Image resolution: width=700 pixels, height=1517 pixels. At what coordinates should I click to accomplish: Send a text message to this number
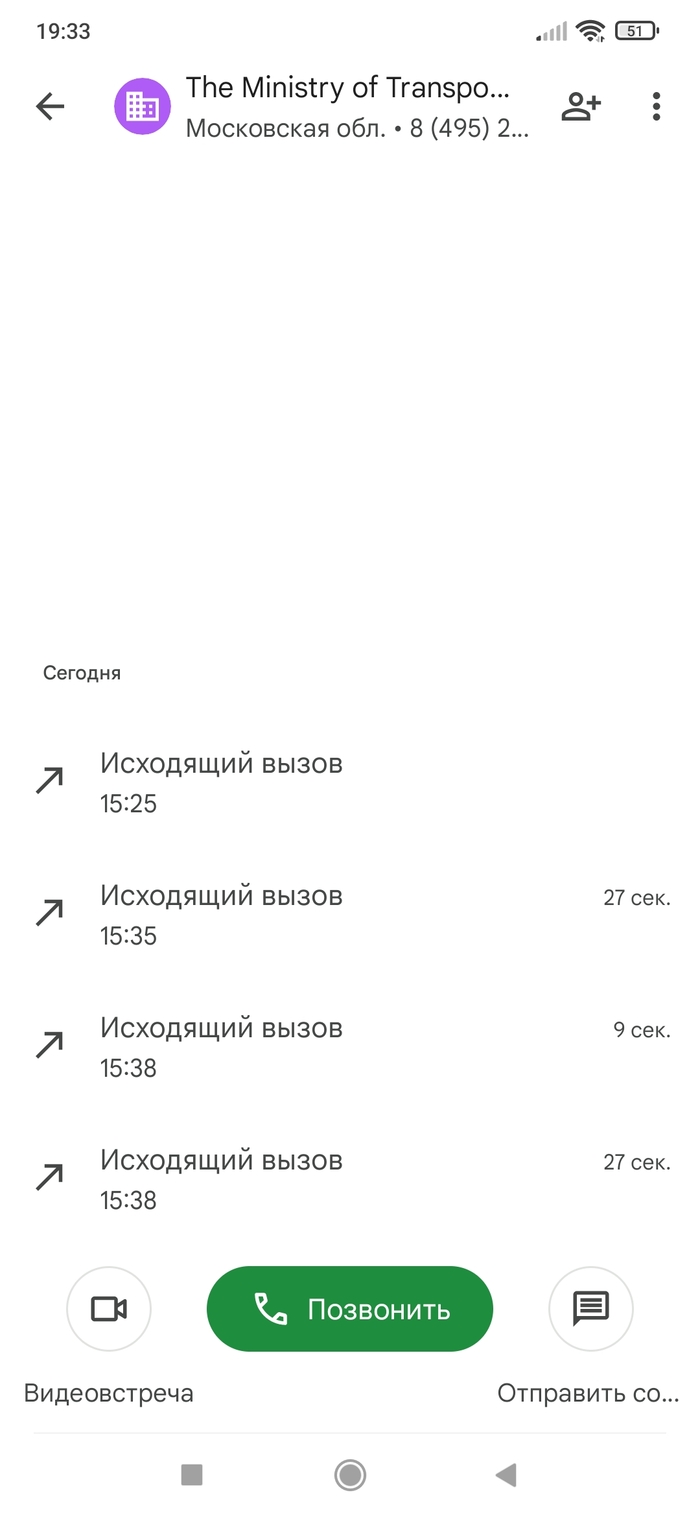[591, 1309]
